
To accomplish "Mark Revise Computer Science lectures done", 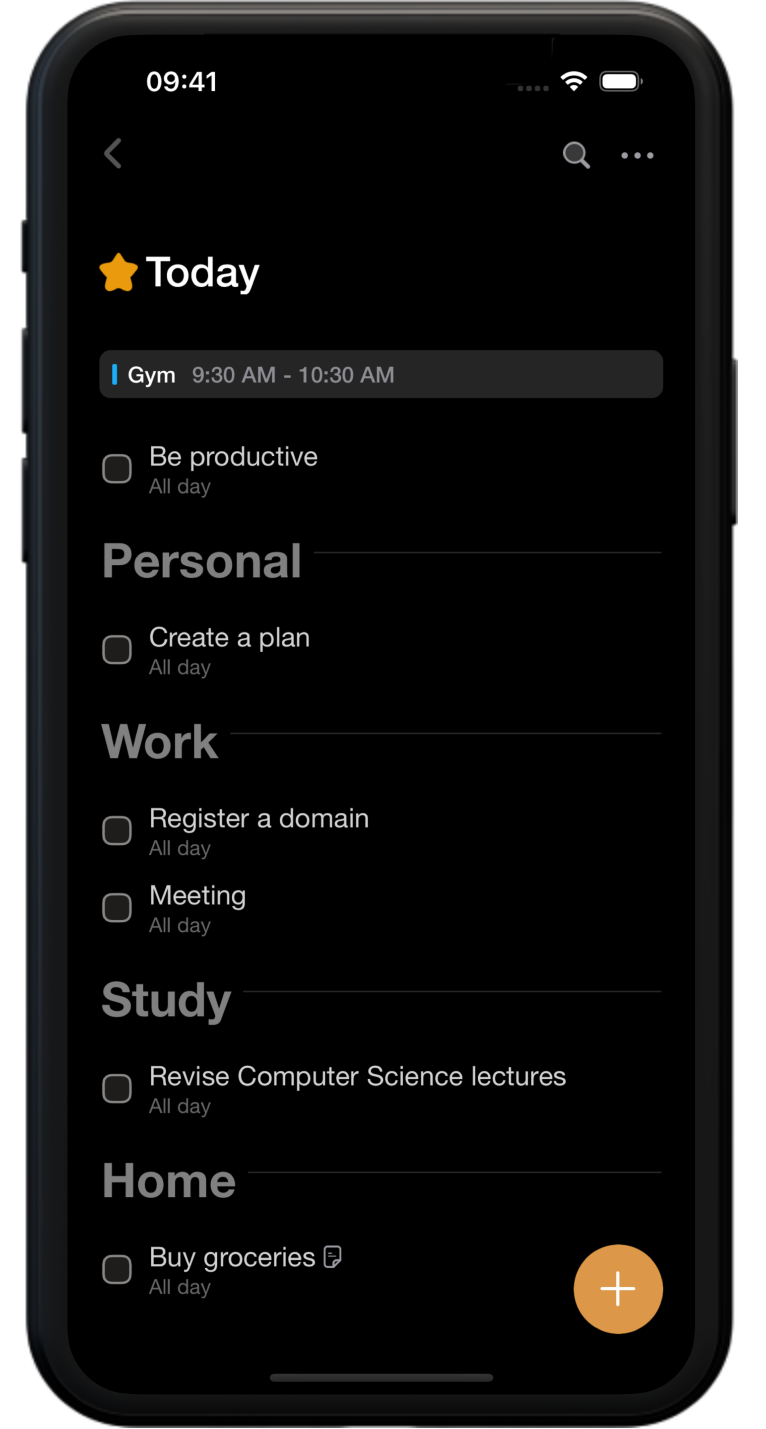I will point(117,1088).
